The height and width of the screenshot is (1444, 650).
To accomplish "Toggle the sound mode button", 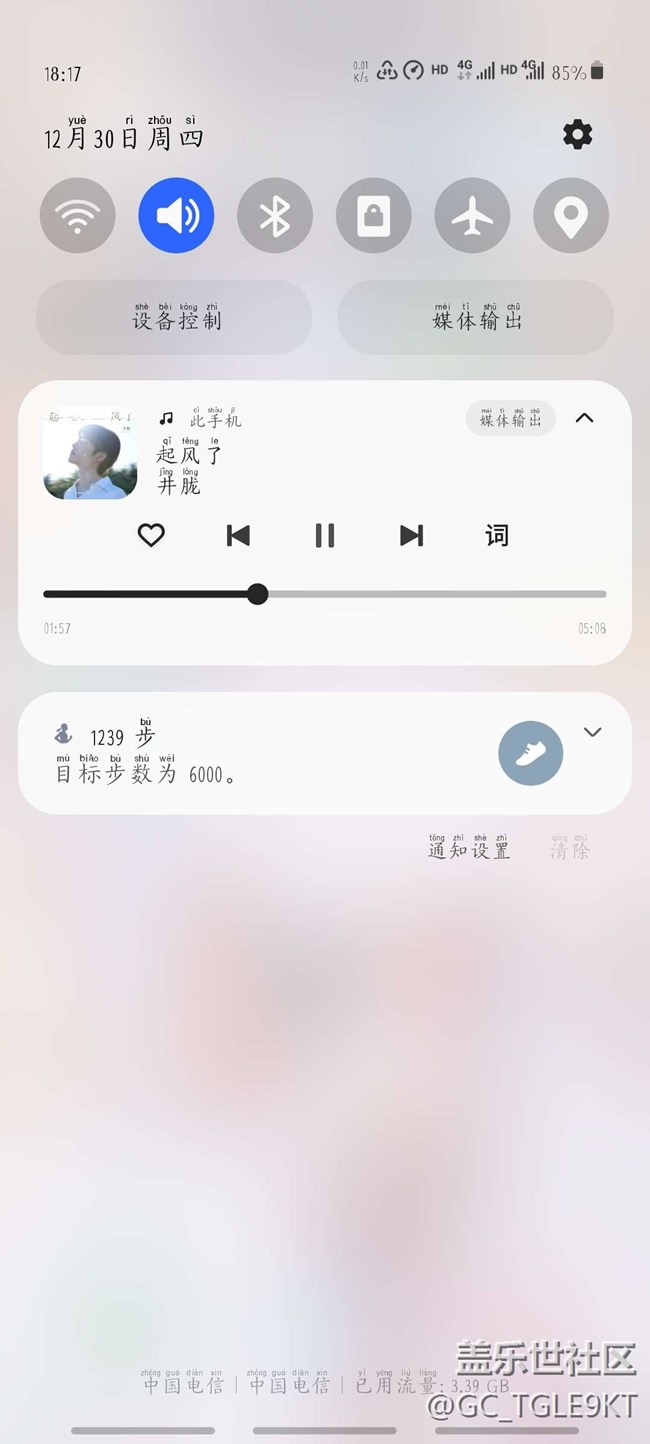I will (x=176, y=215).
